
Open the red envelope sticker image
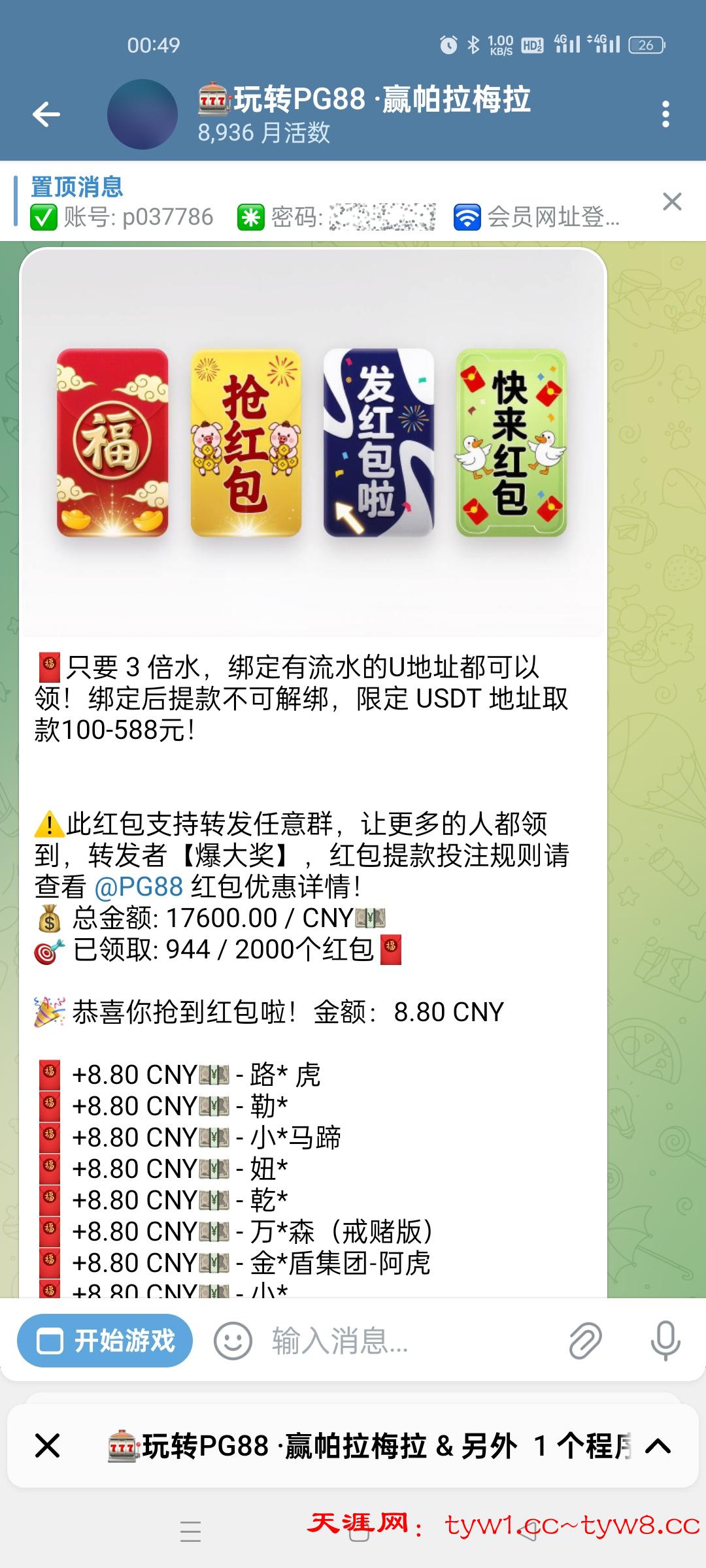tap(312, 443)
